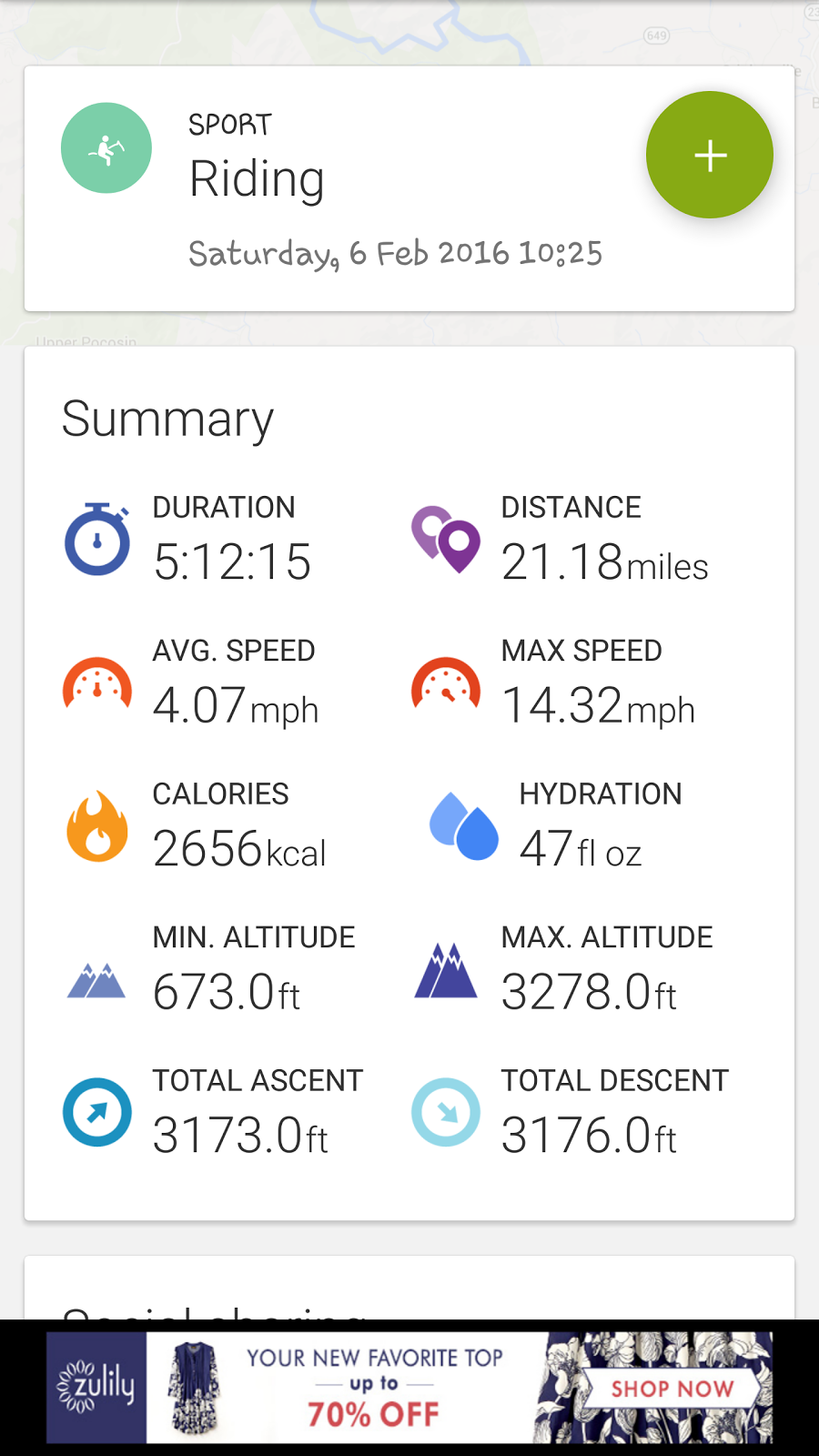819x1456 pixels.
Task: Tap the green plus floating button
Action: [710, 156]
